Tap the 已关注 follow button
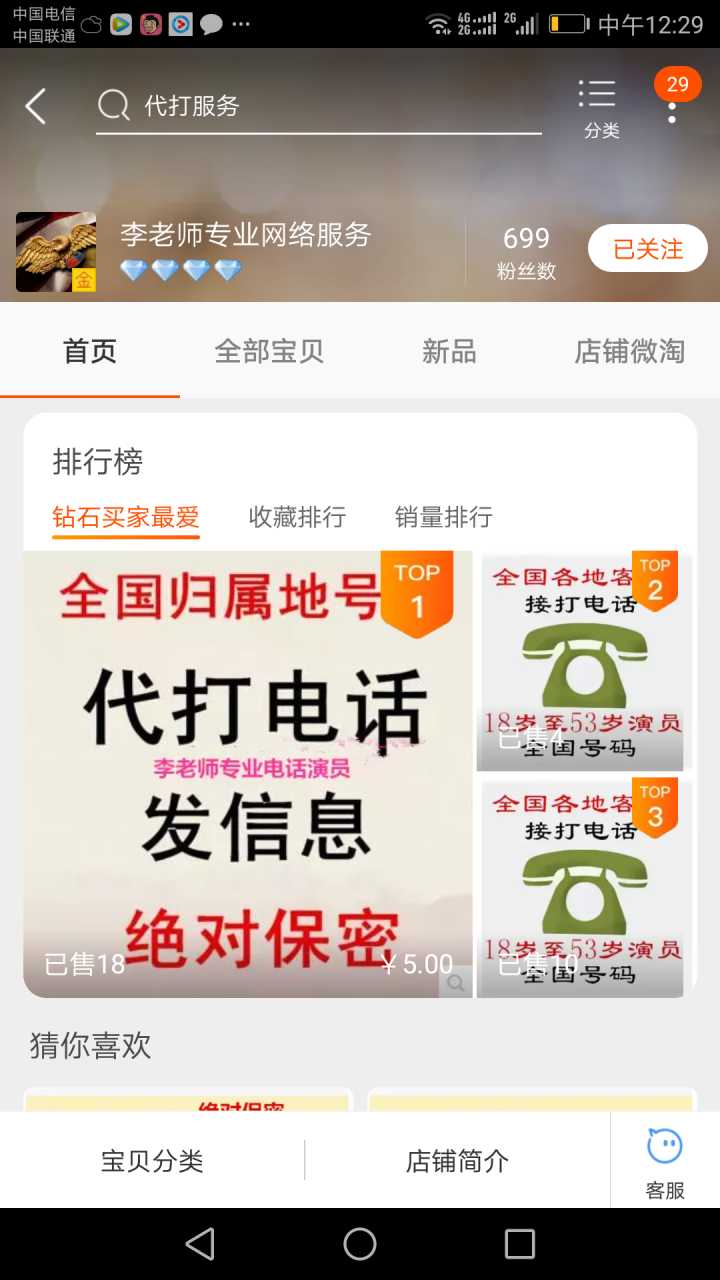 tap(647, 249)
